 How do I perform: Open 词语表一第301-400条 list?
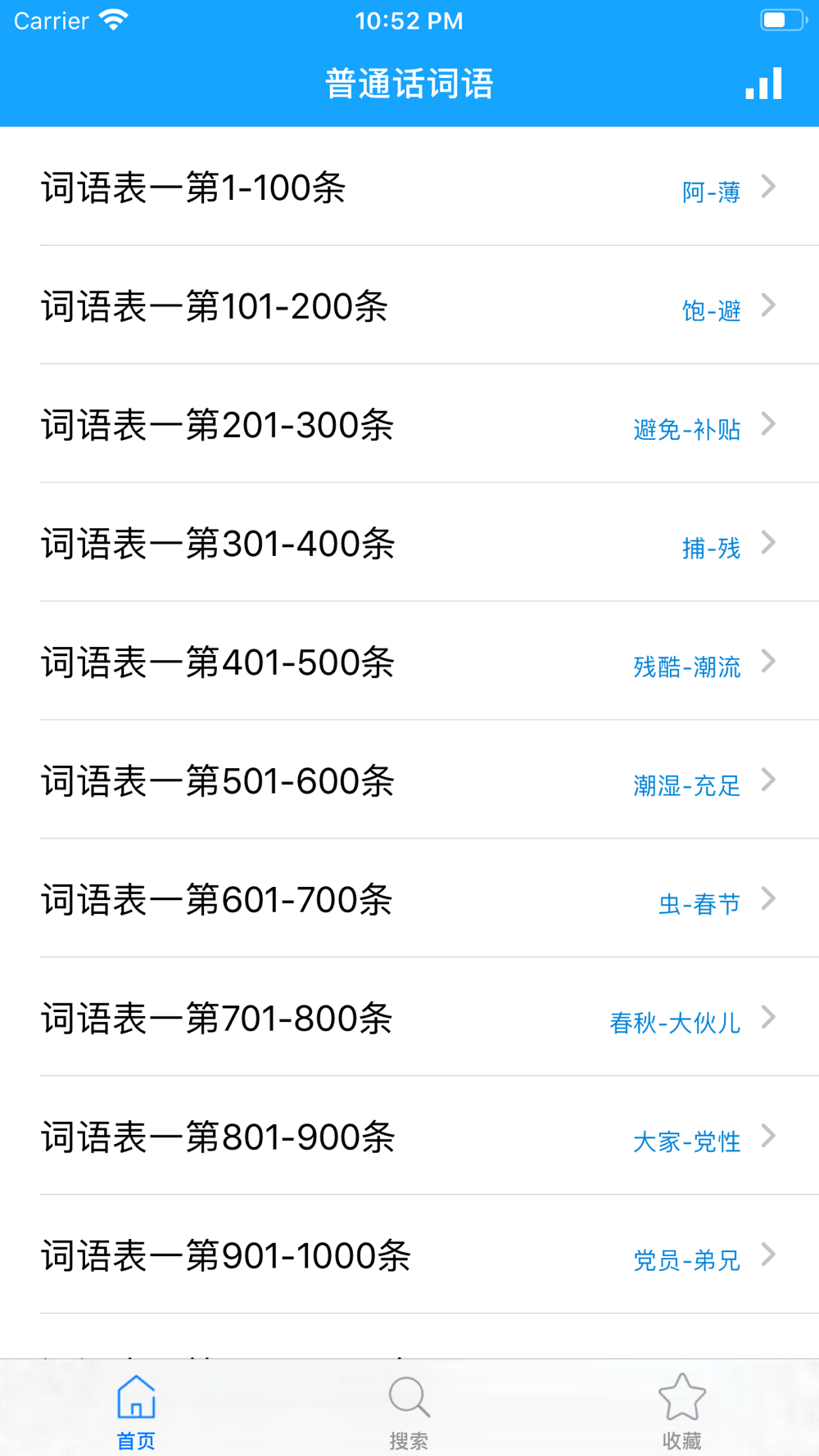point(409,544)
